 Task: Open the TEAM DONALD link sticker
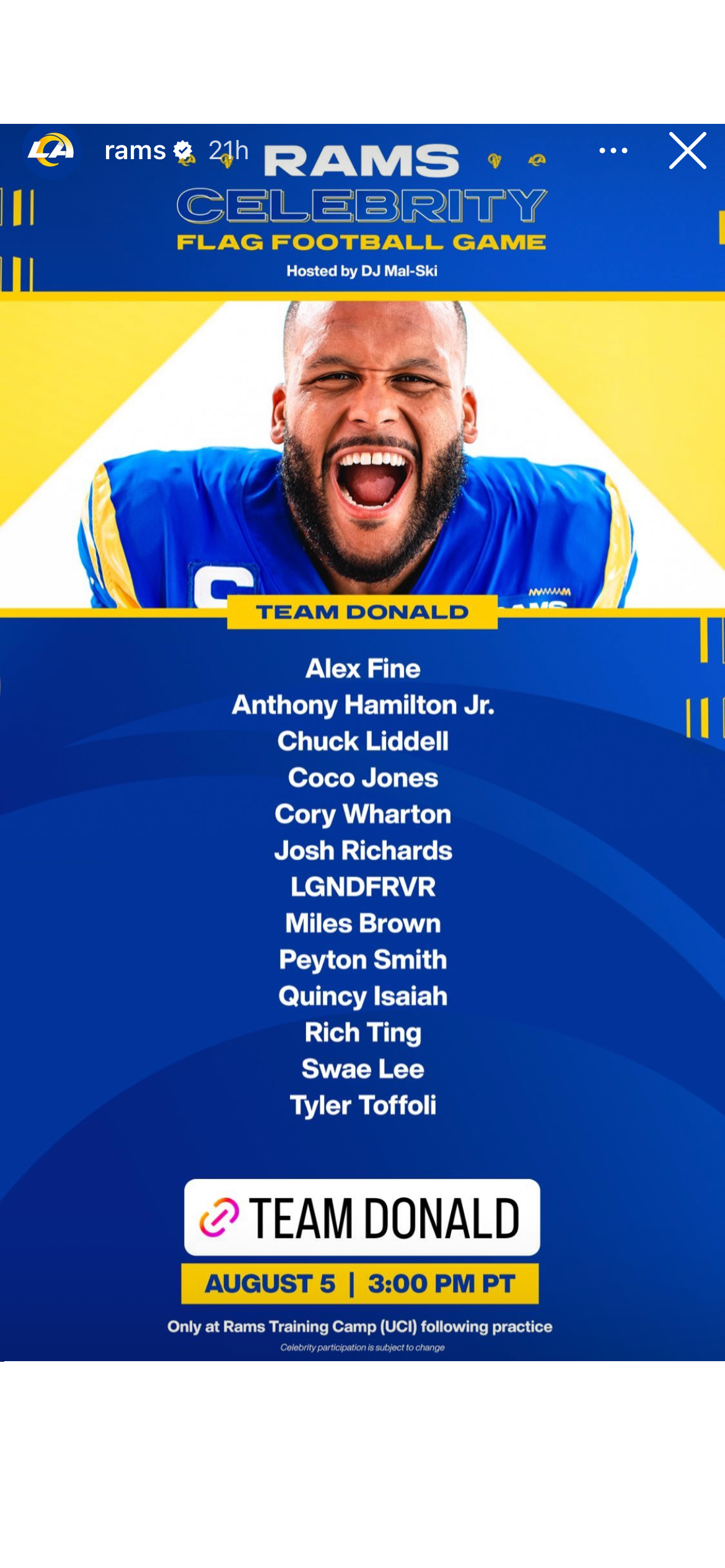point(362,1217)
